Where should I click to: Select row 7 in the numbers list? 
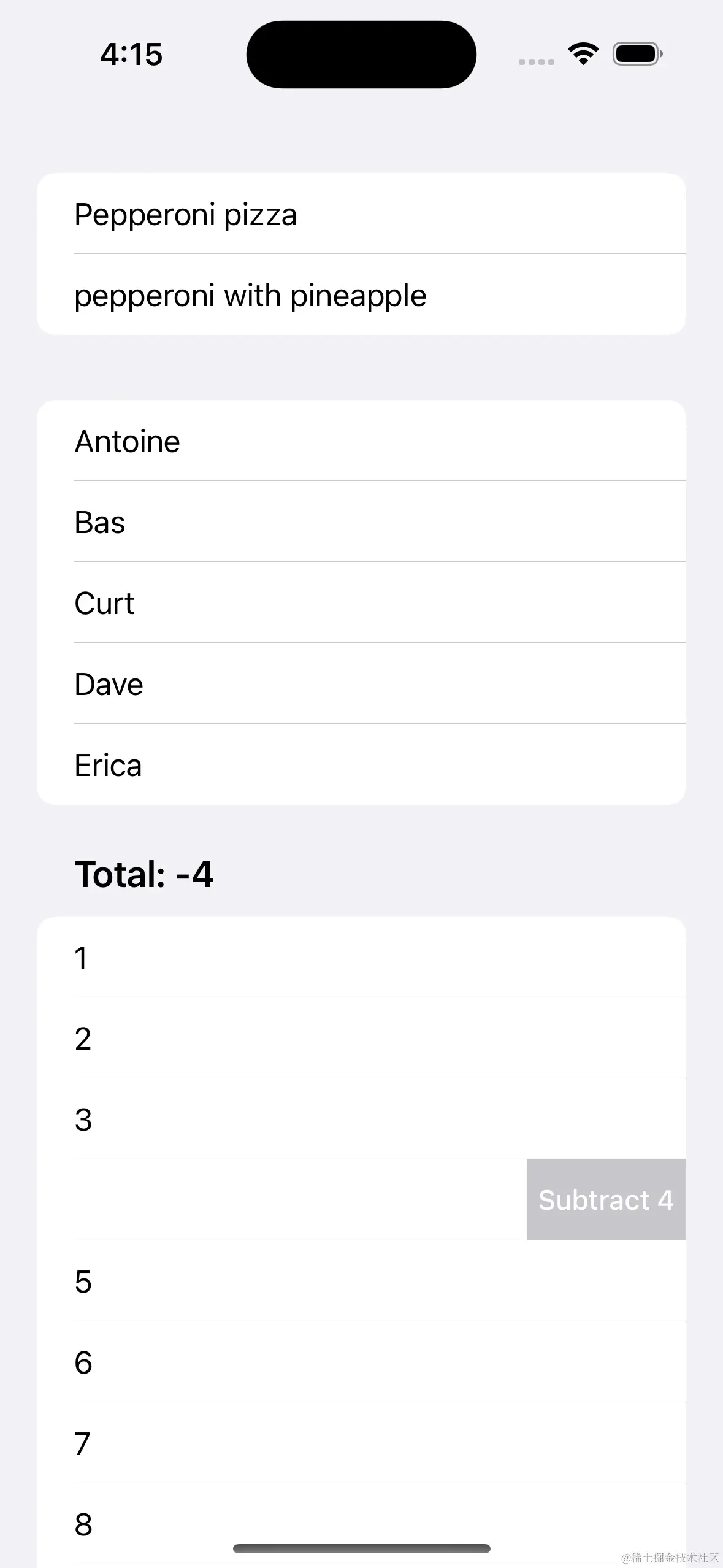tap(362, 1443)
